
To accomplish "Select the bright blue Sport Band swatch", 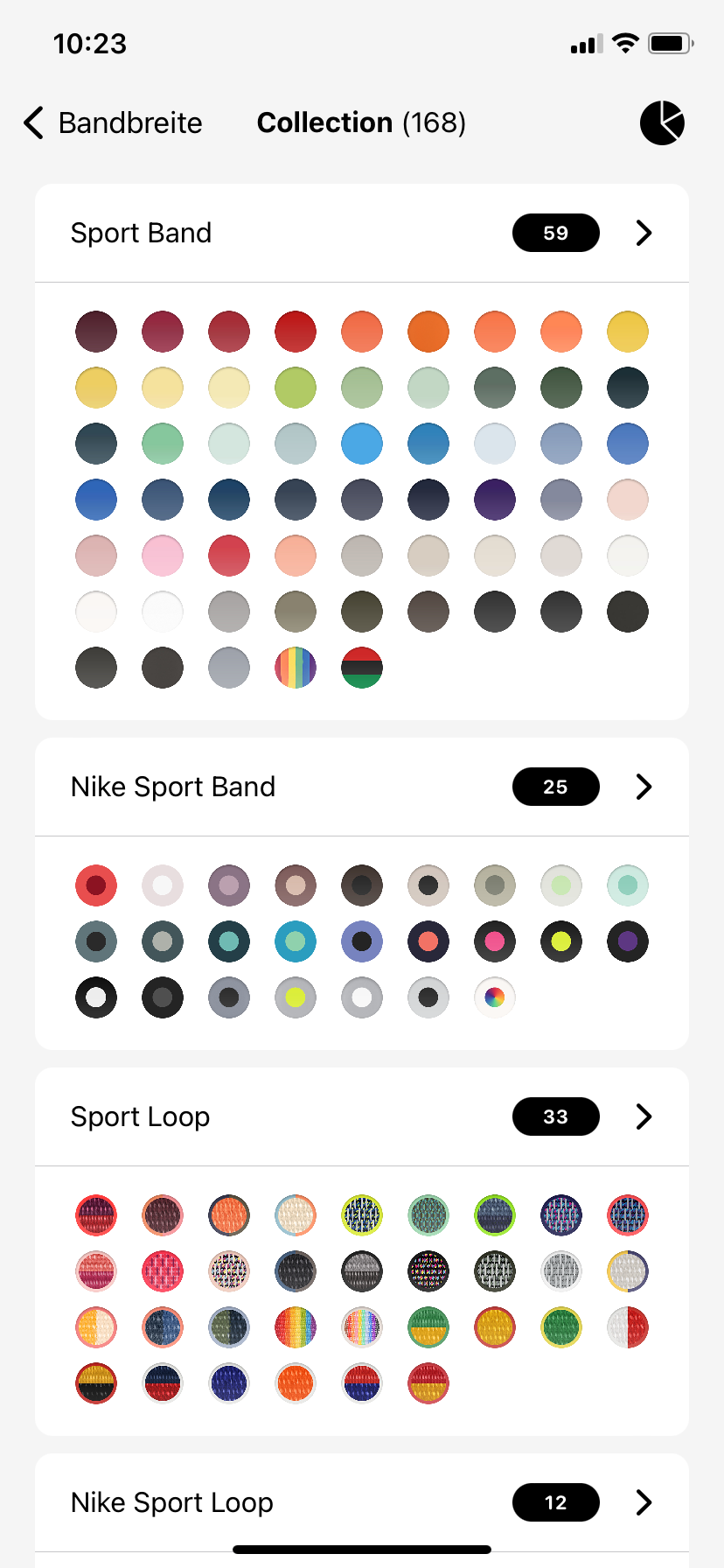I will [x=362, y=444].
